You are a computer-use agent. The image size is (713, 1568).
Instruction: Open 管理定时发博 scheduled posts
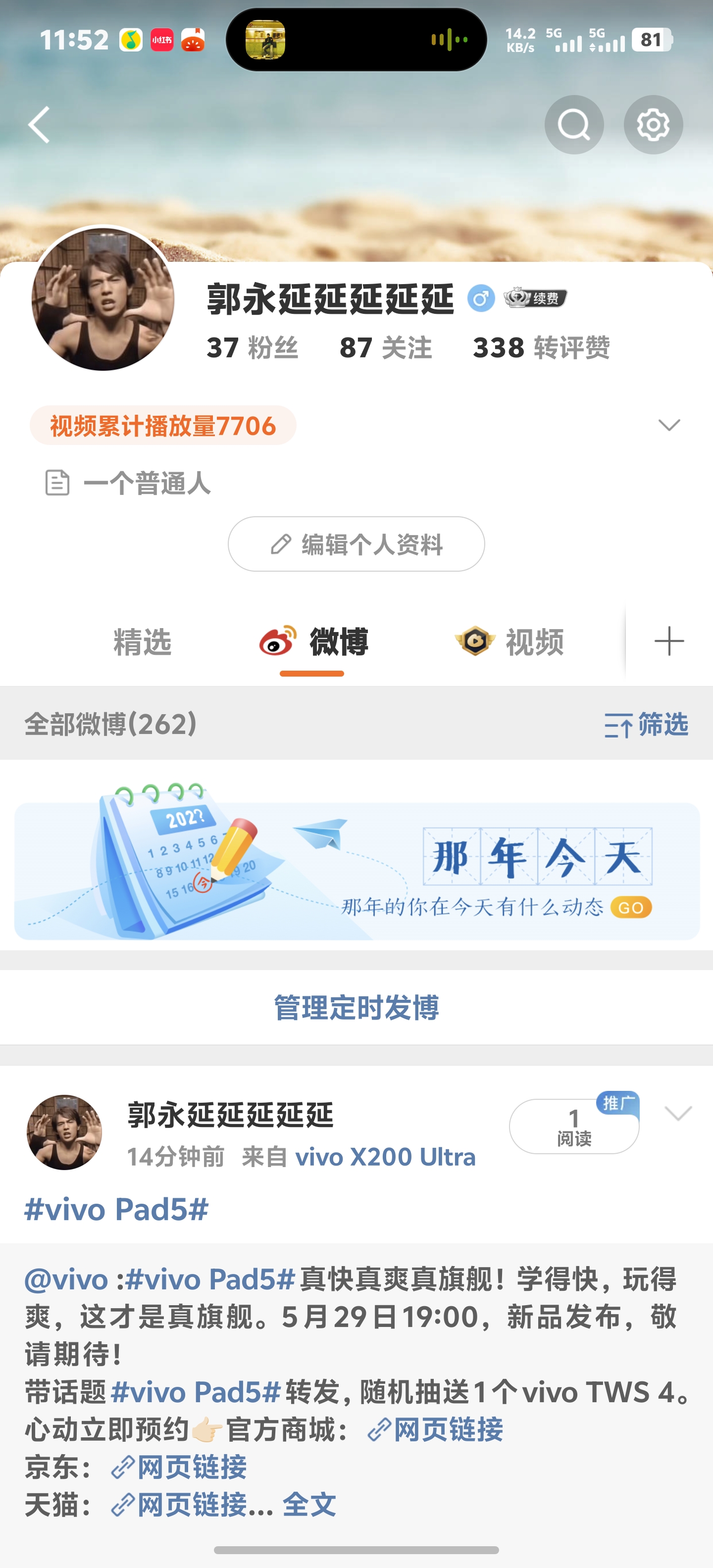click(356, 1007)
